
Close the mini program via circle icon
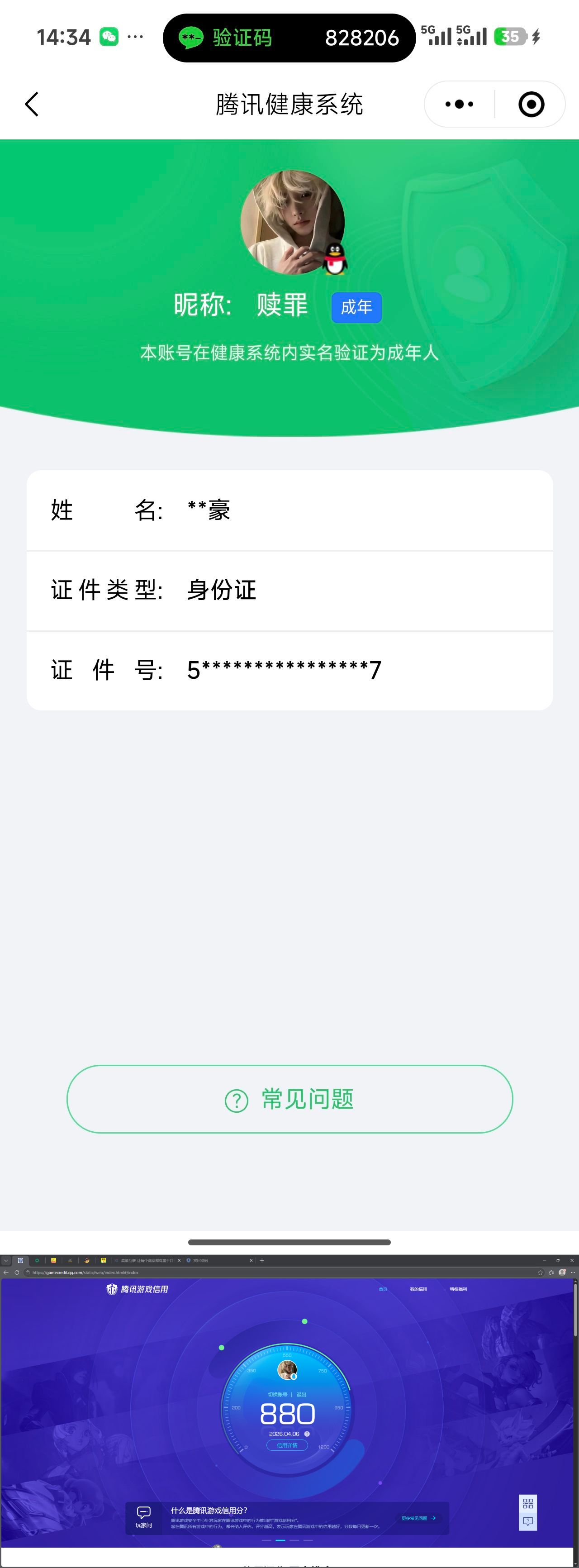531,104
